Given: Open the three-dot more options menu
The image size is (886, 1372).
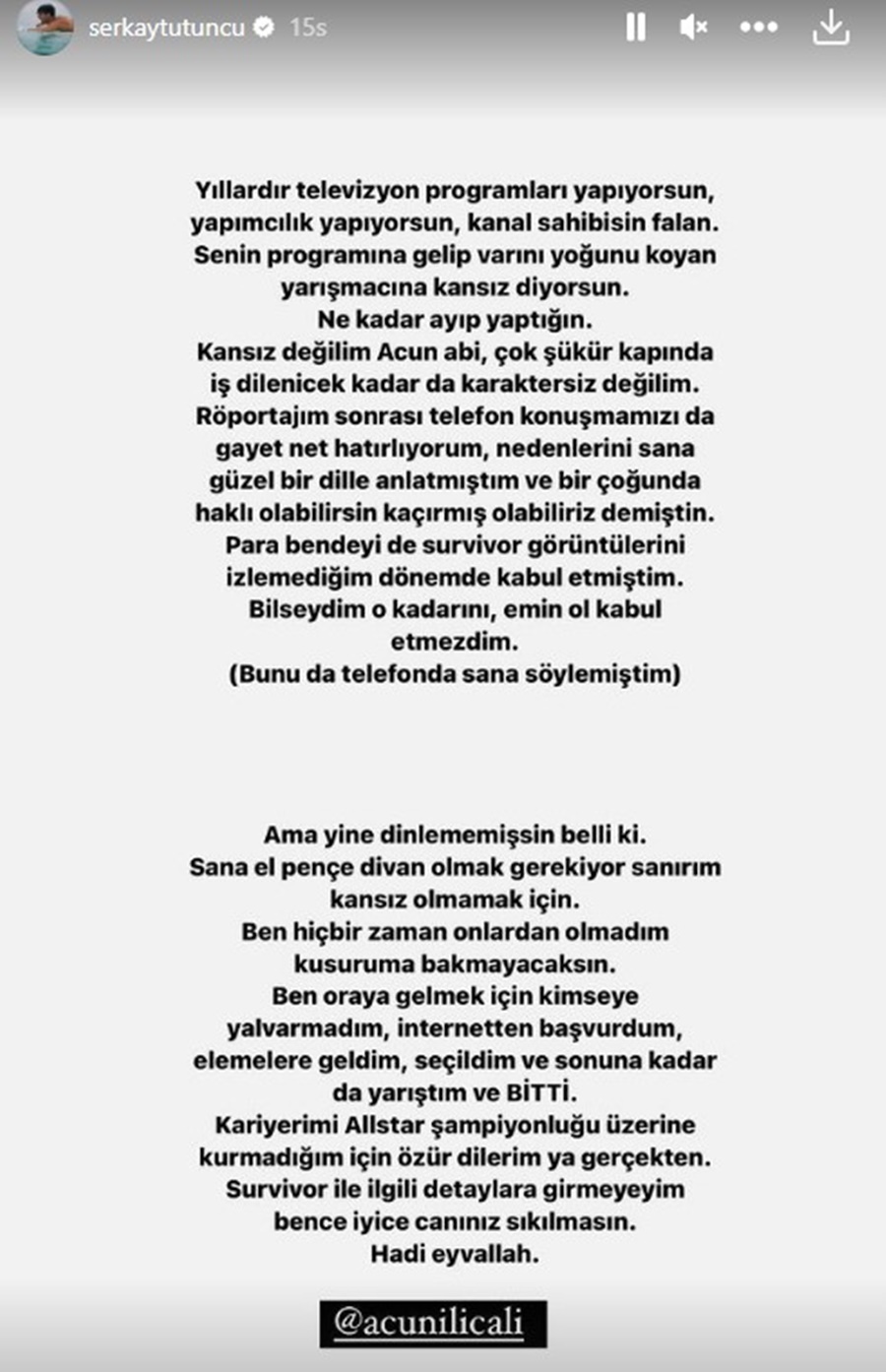Looking at the screenshot, I should [758, 28].
